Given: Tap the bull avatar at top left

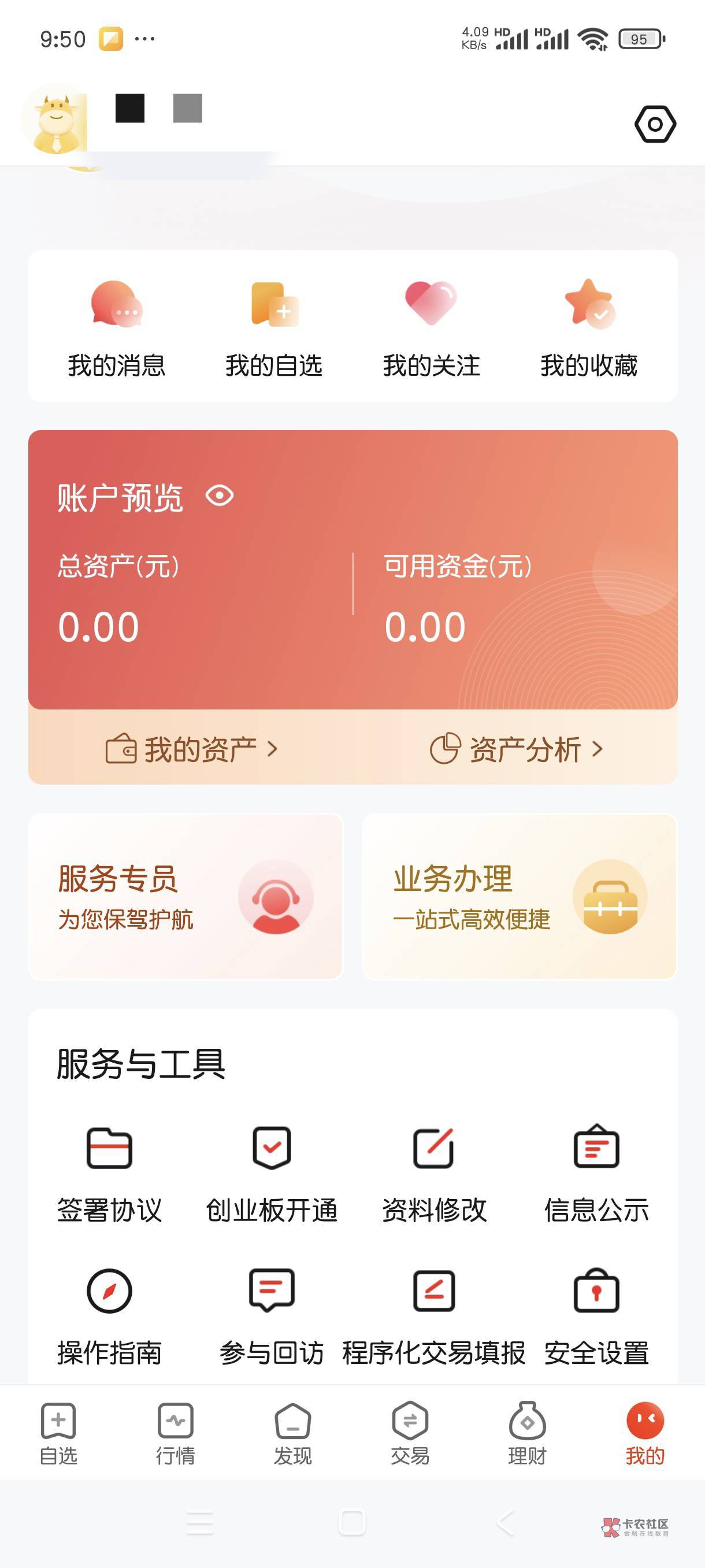Looking at the screenshot, I should click(57, 120).
